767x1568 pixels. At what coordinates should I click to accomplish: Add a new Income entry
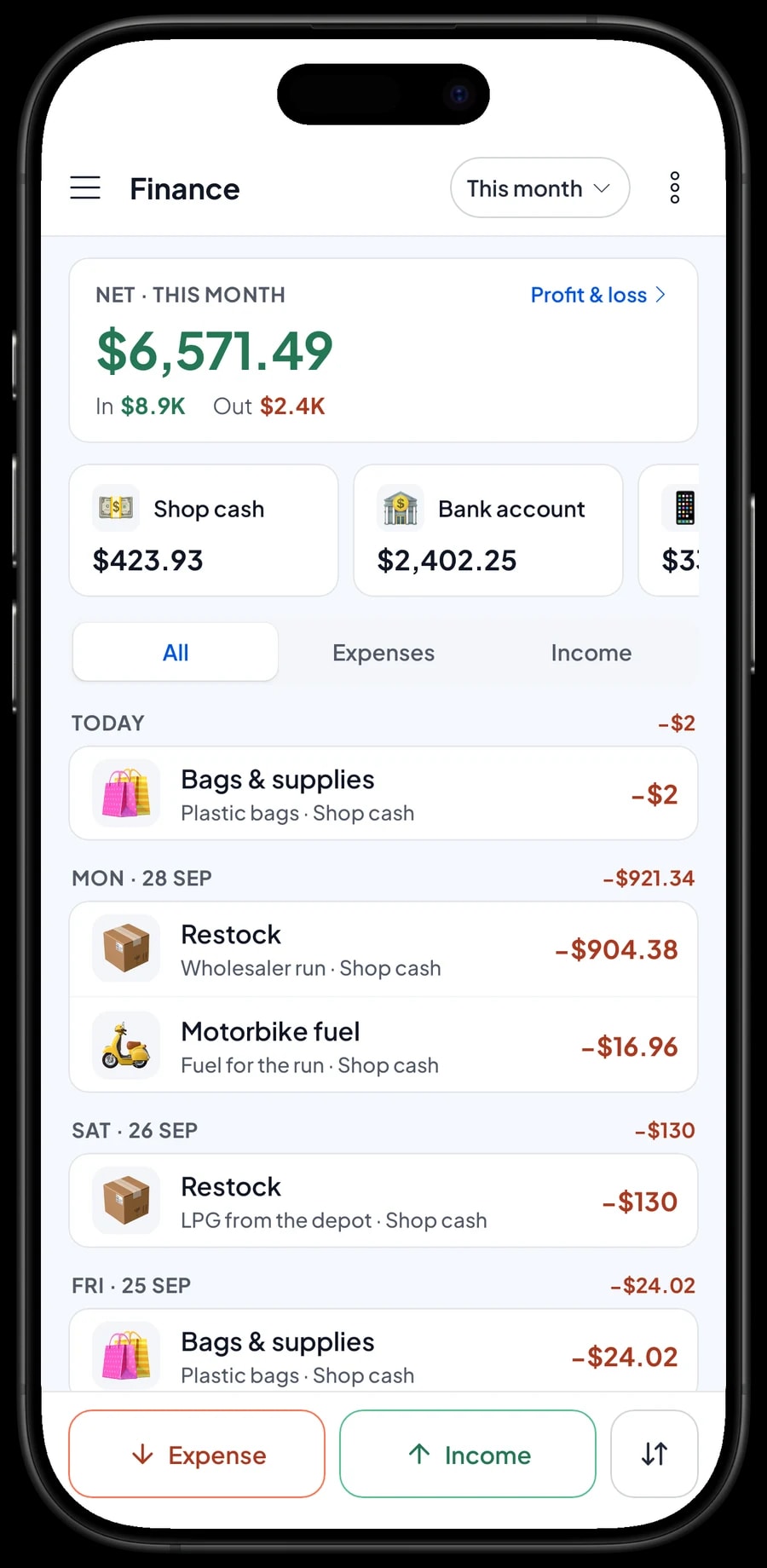[x=468, y=1454]
